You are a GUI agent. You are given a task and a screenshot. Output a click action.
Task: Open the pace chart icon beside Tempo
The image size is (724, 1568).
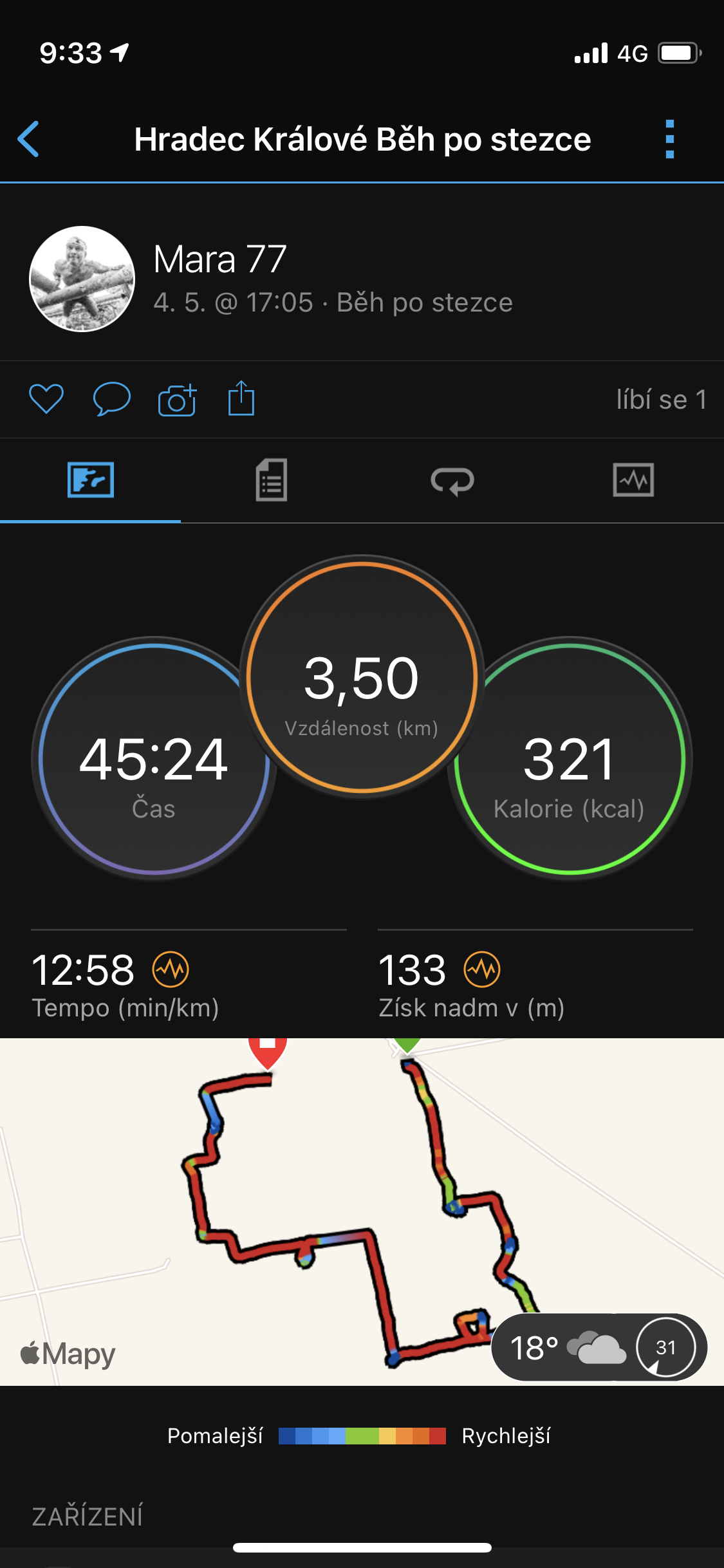[171, 969]
